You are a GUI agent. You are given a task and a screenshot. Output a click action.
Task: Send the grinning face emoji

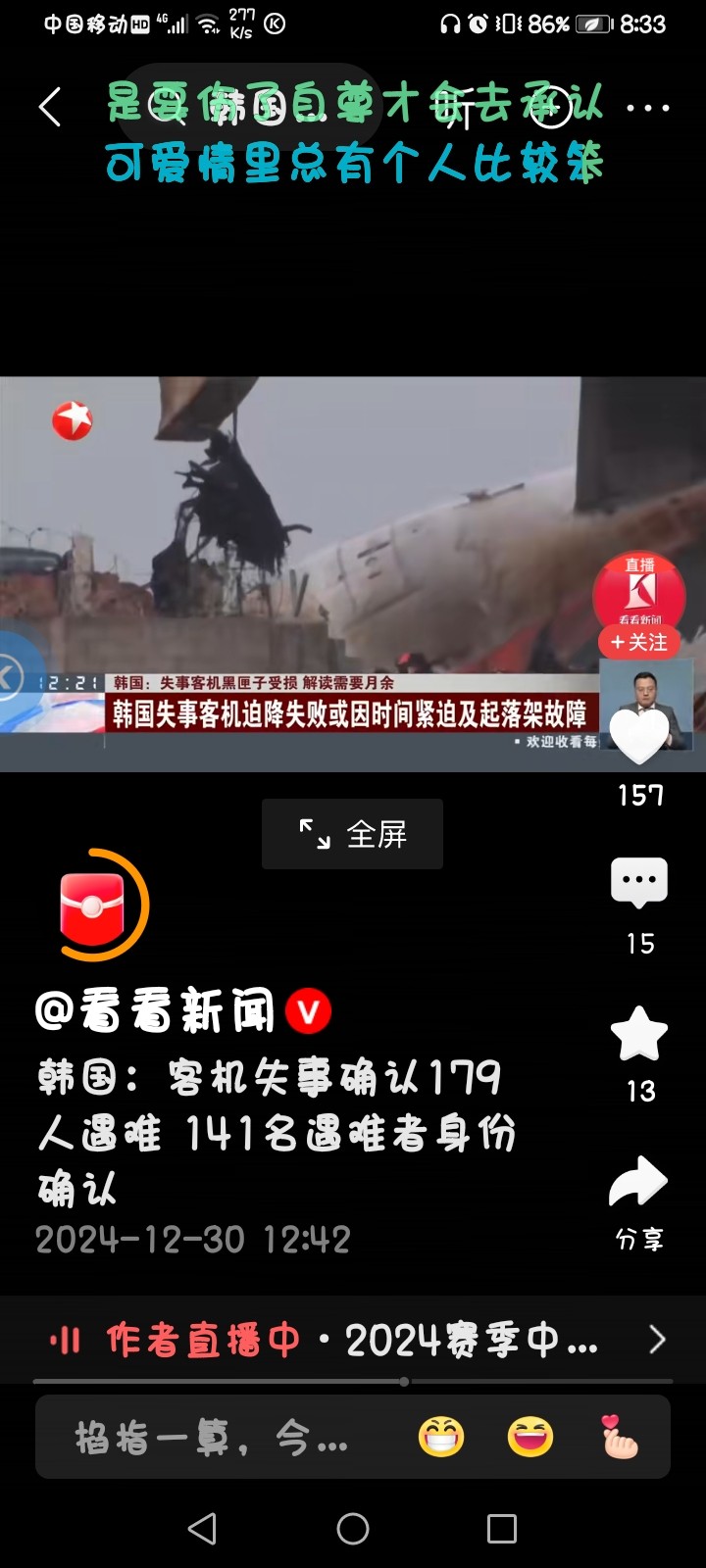441,1438
